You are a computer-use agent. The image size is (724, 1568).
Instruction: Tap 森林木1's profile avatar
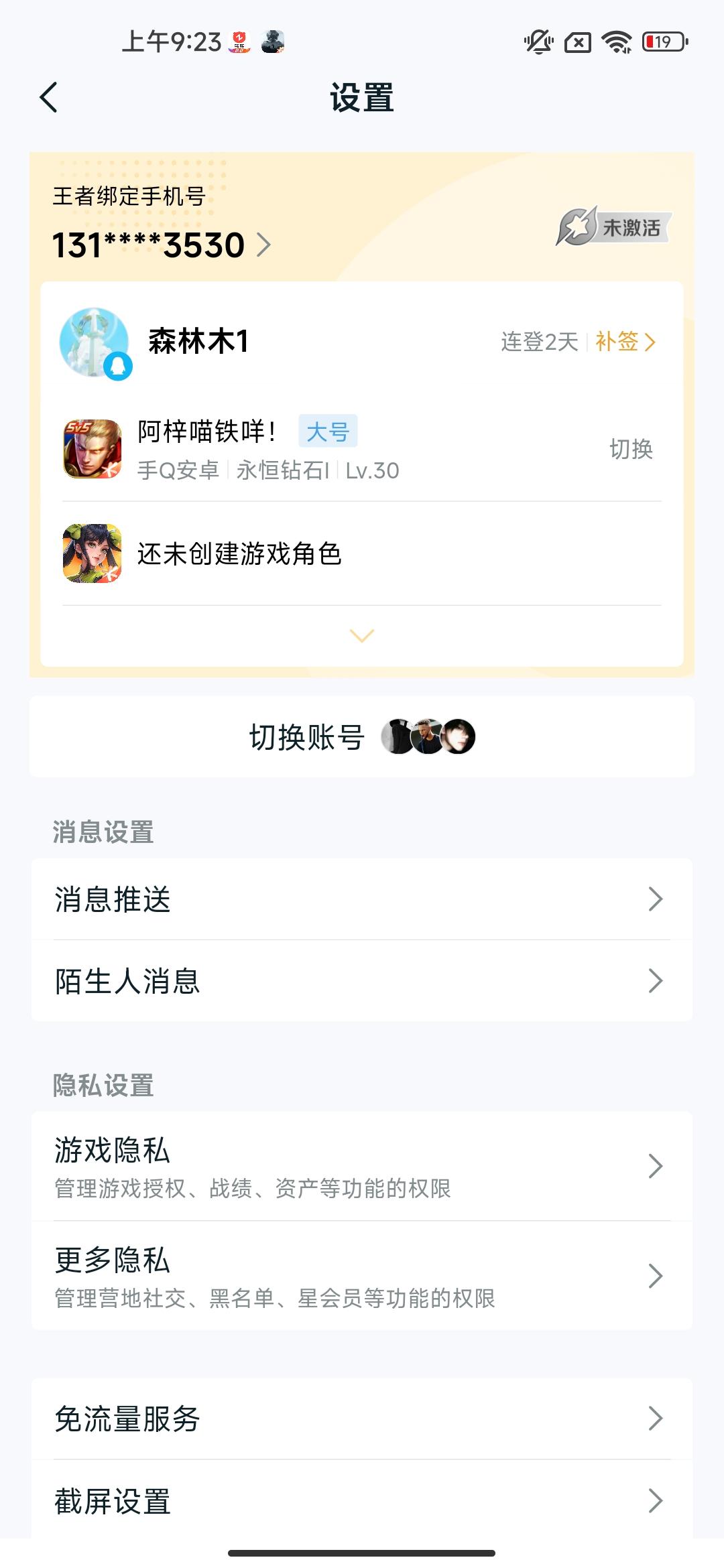[x=94, y=342]
